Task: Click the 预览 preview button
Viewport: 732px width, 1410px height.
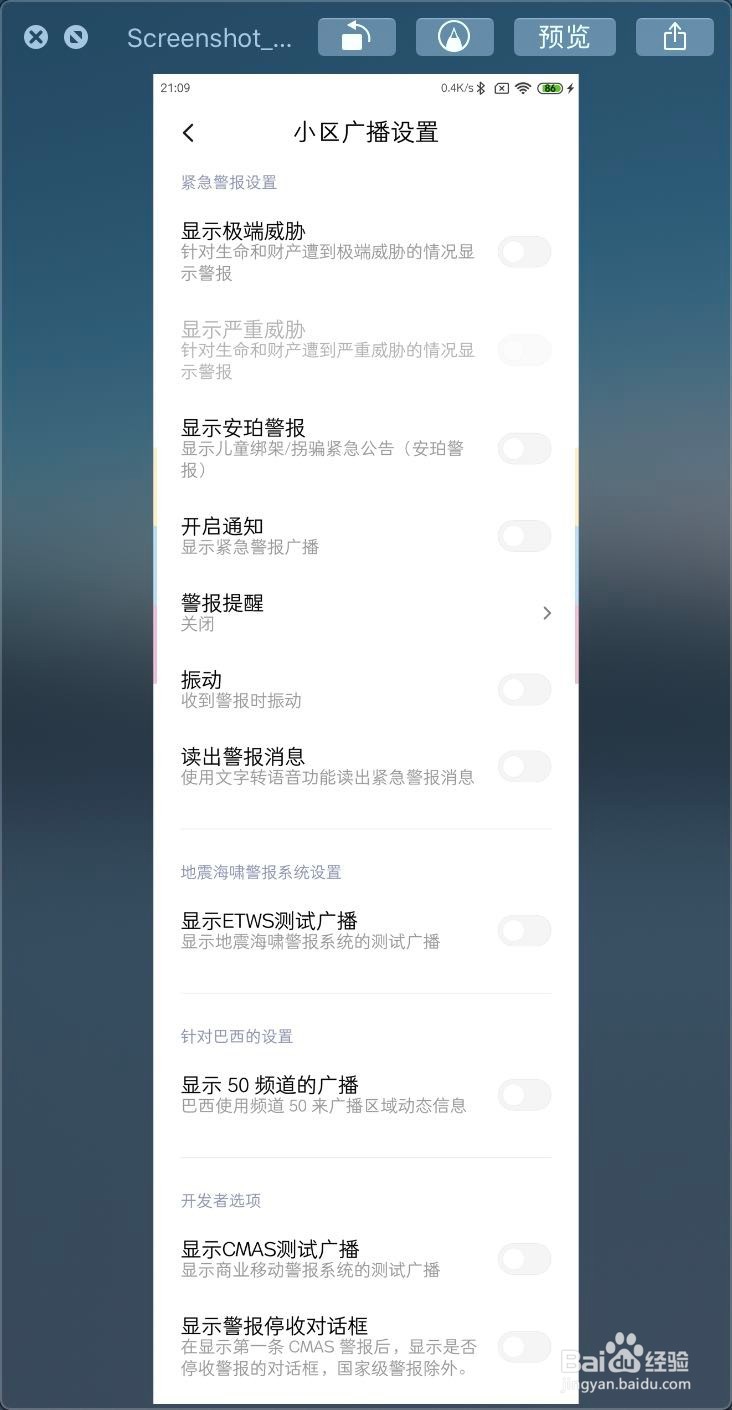Action: tap(564, 36)
